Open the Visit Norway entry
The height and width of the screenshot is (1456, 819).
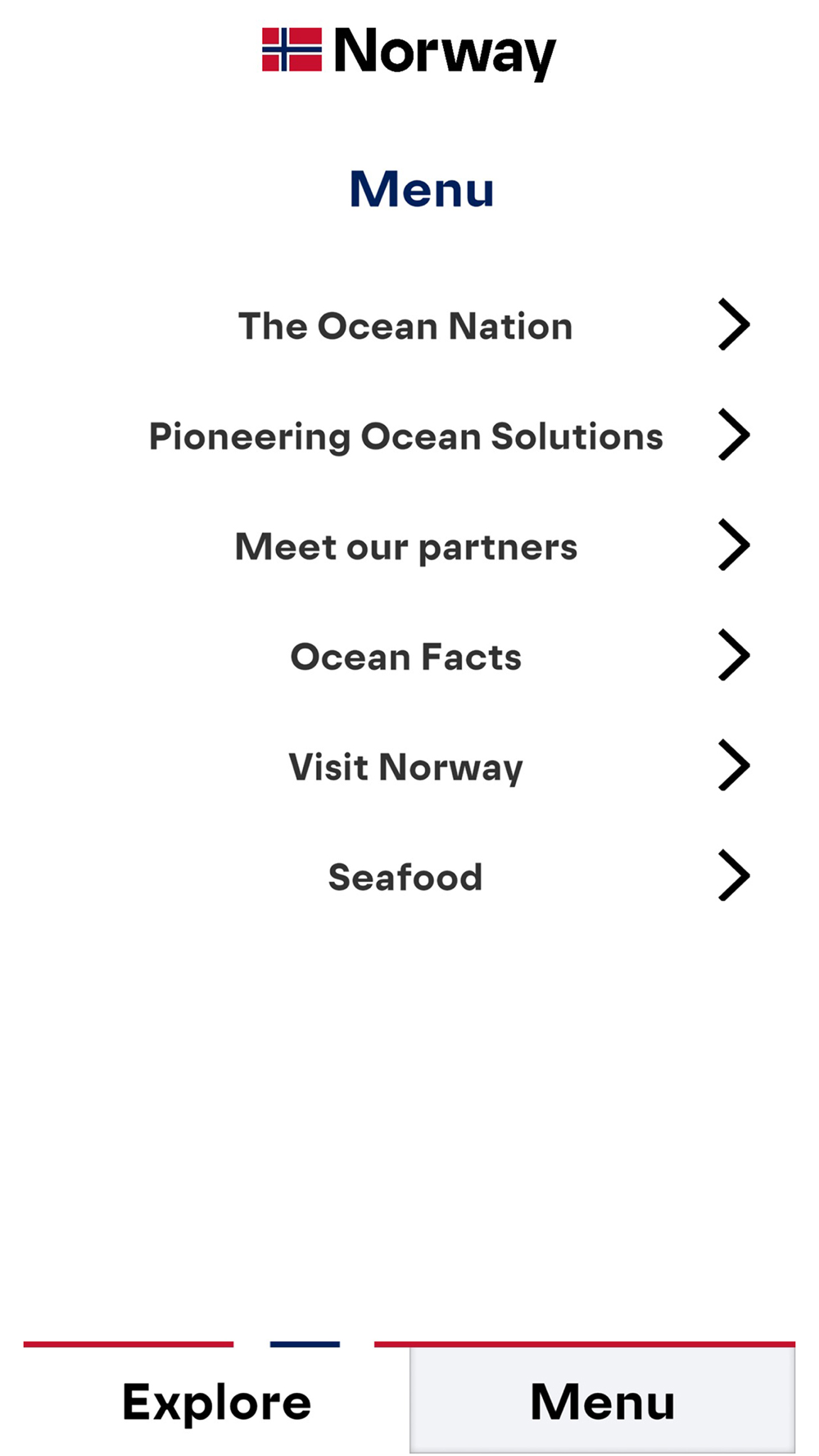405,767
